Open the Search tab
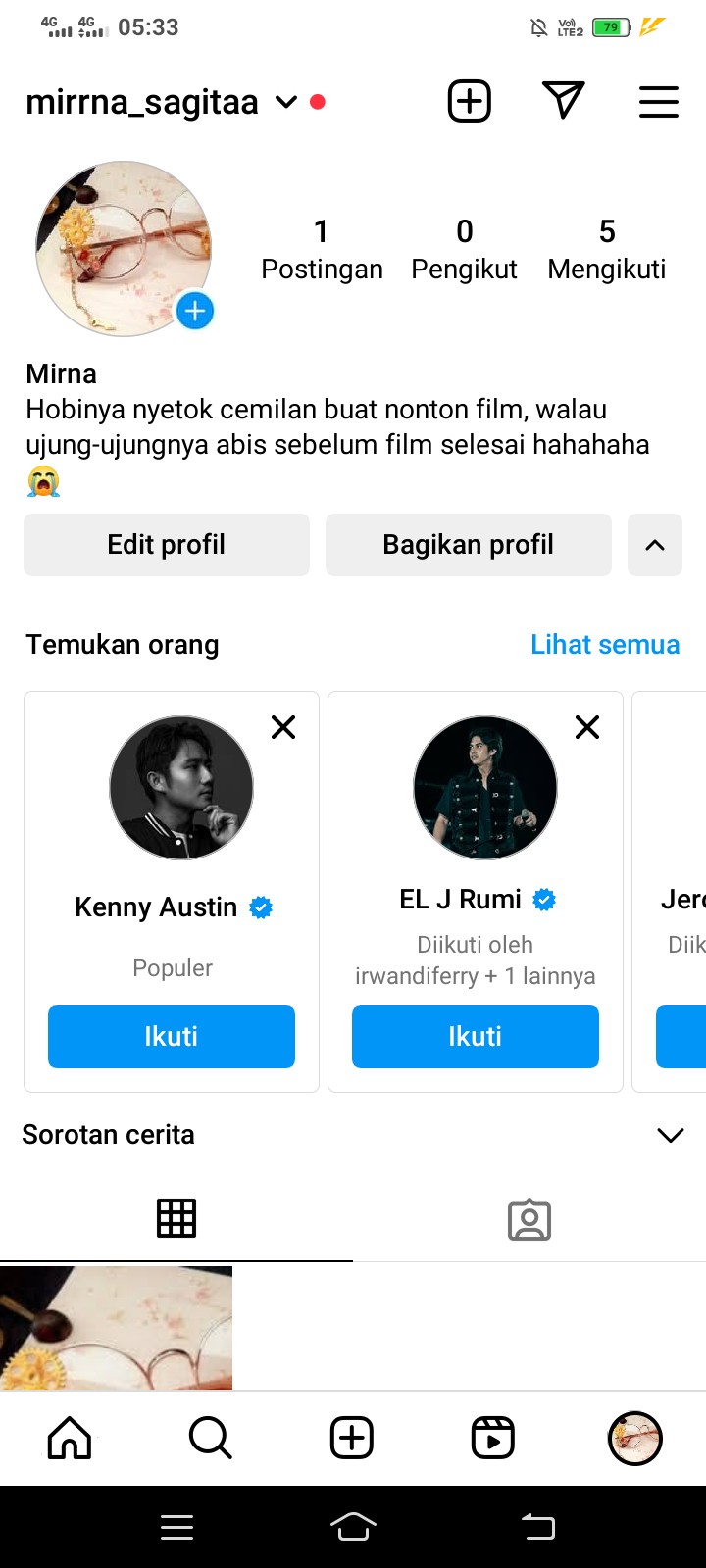The height and width of the screenshot is (1568, 706). [211, 1438]
